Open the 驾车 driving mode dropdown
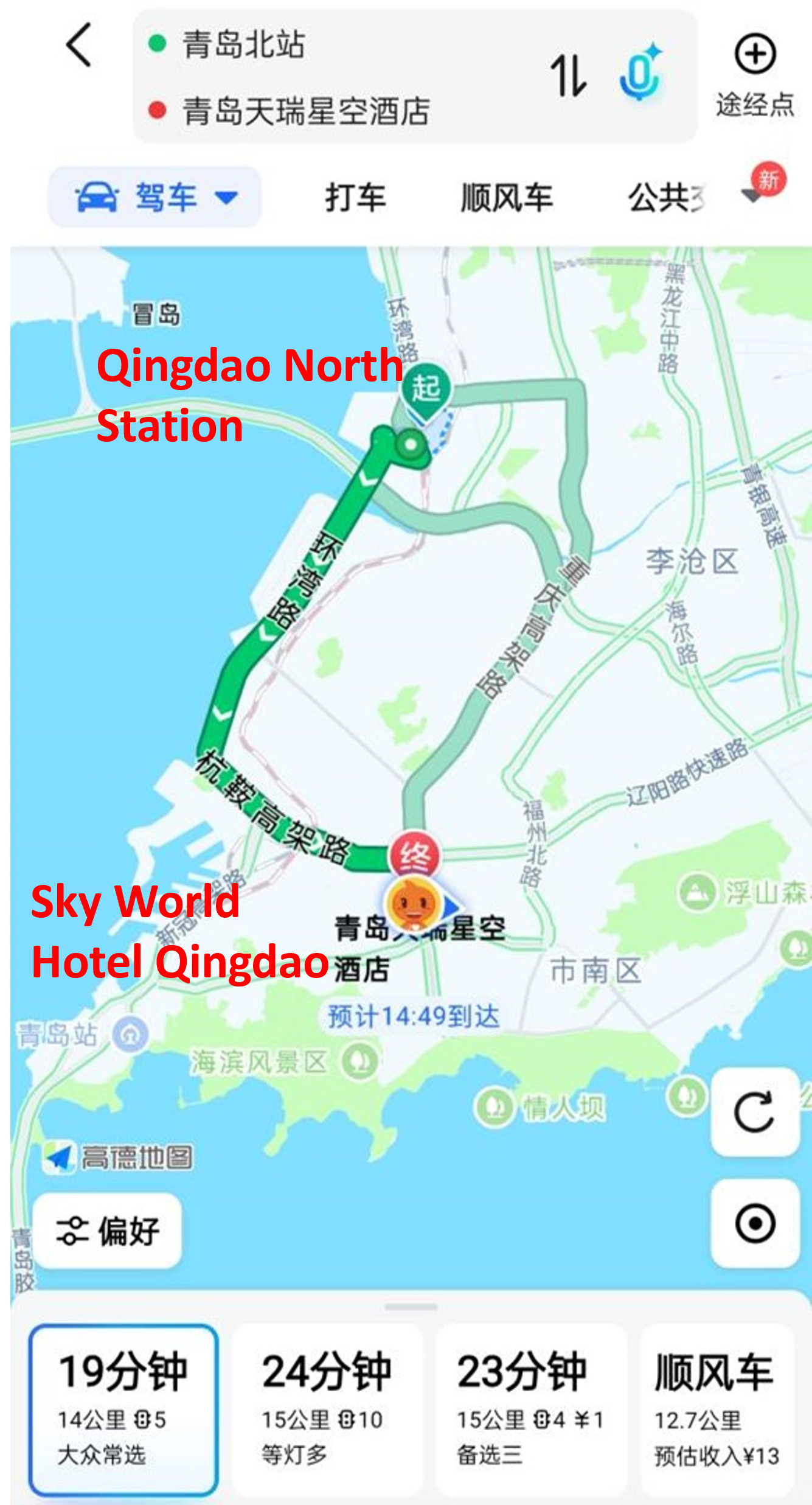 point(155,197)
